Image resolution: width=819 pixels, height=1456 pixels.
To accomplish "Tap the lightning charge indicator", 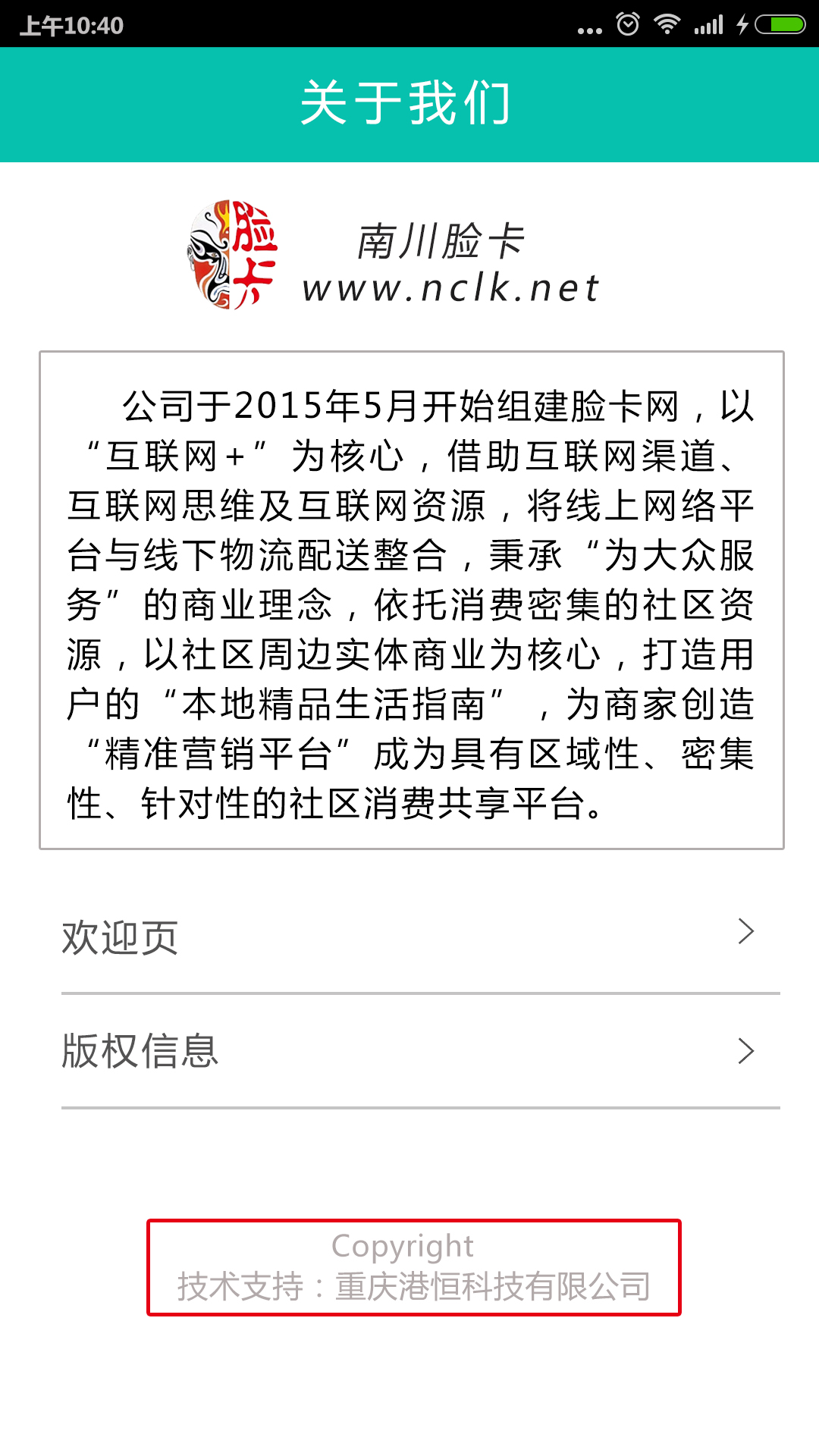I will [x=743, y=24].
